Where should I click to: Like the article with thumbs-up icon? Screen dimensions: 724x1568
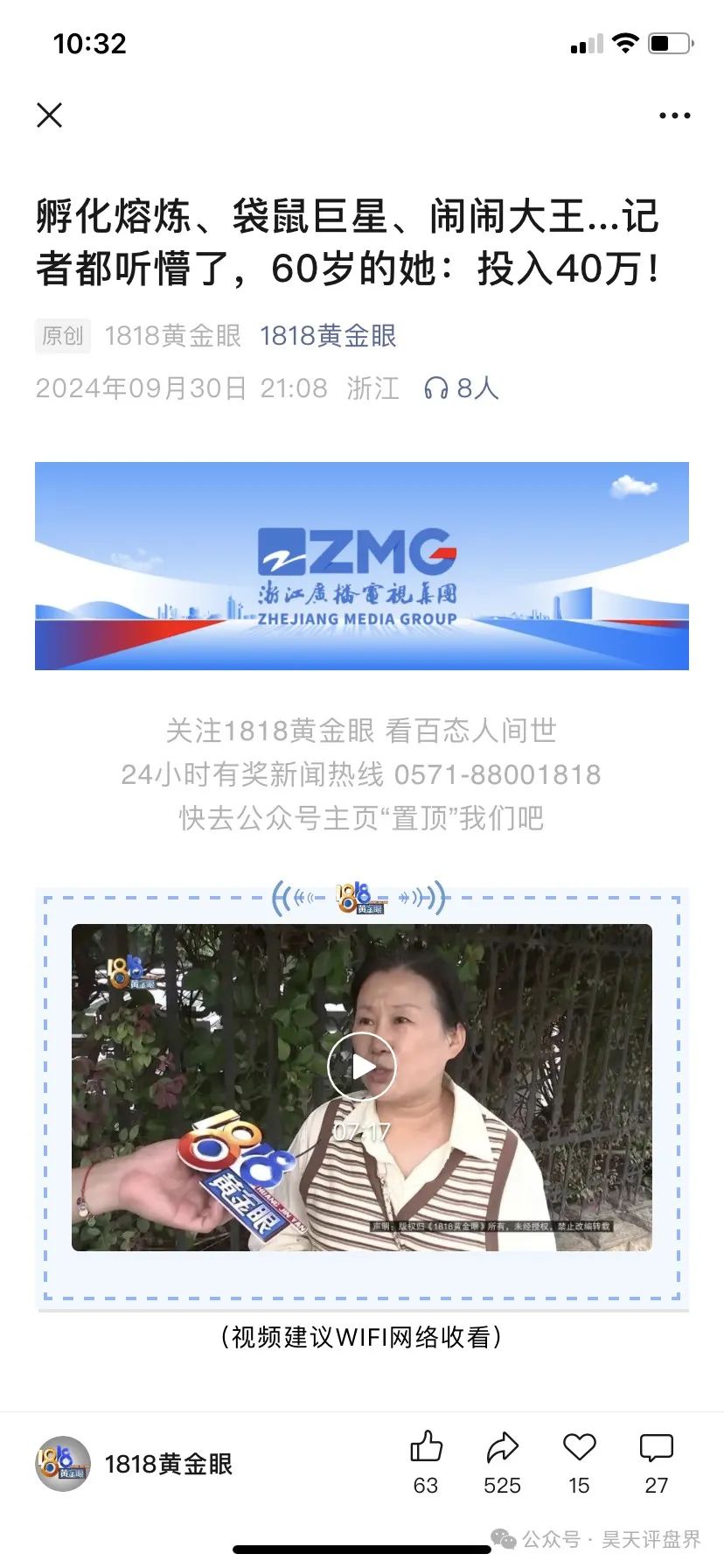pyautogui.click(x=426, y=1463)
